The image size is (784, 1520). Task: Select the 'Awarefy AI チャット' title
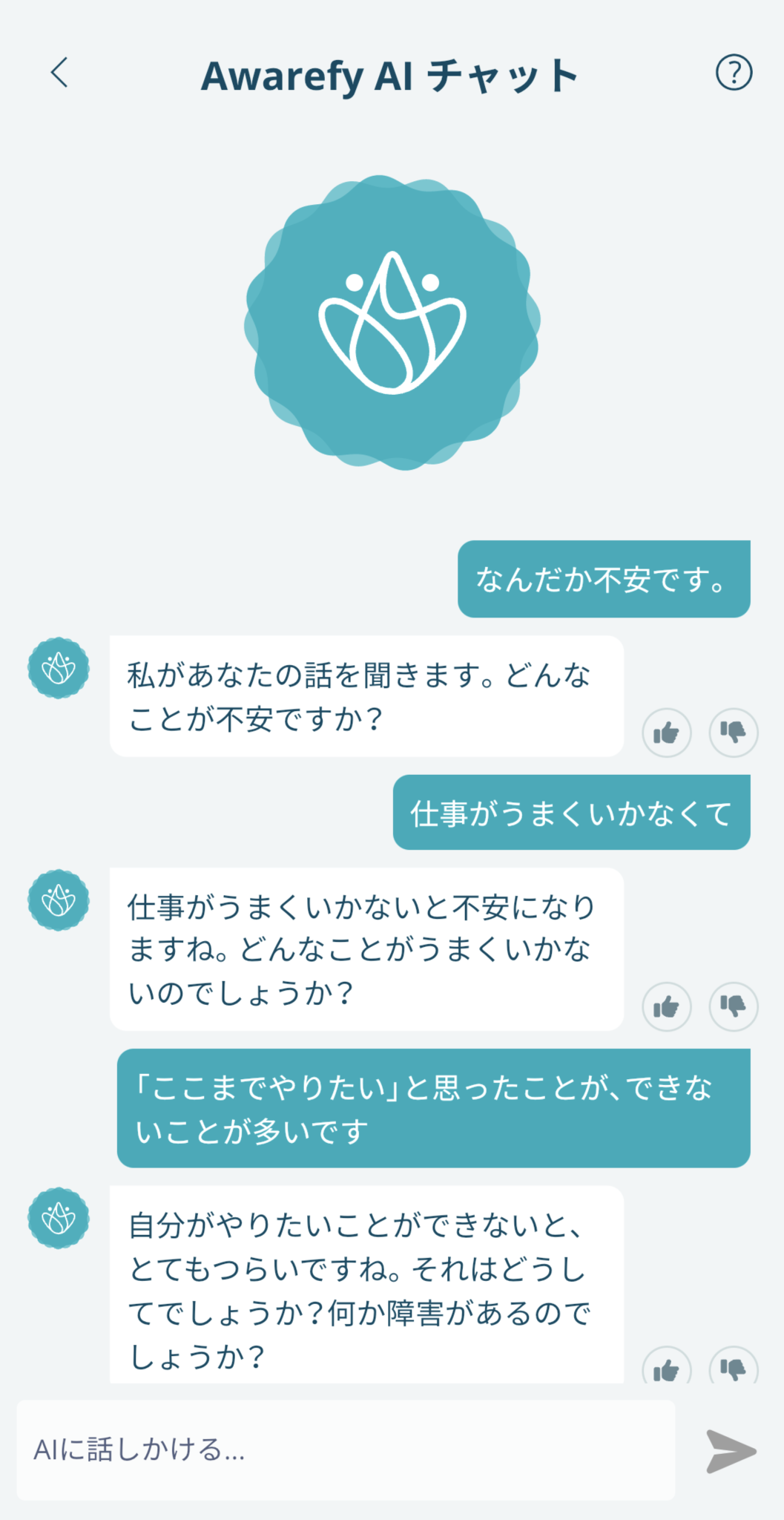392,74
